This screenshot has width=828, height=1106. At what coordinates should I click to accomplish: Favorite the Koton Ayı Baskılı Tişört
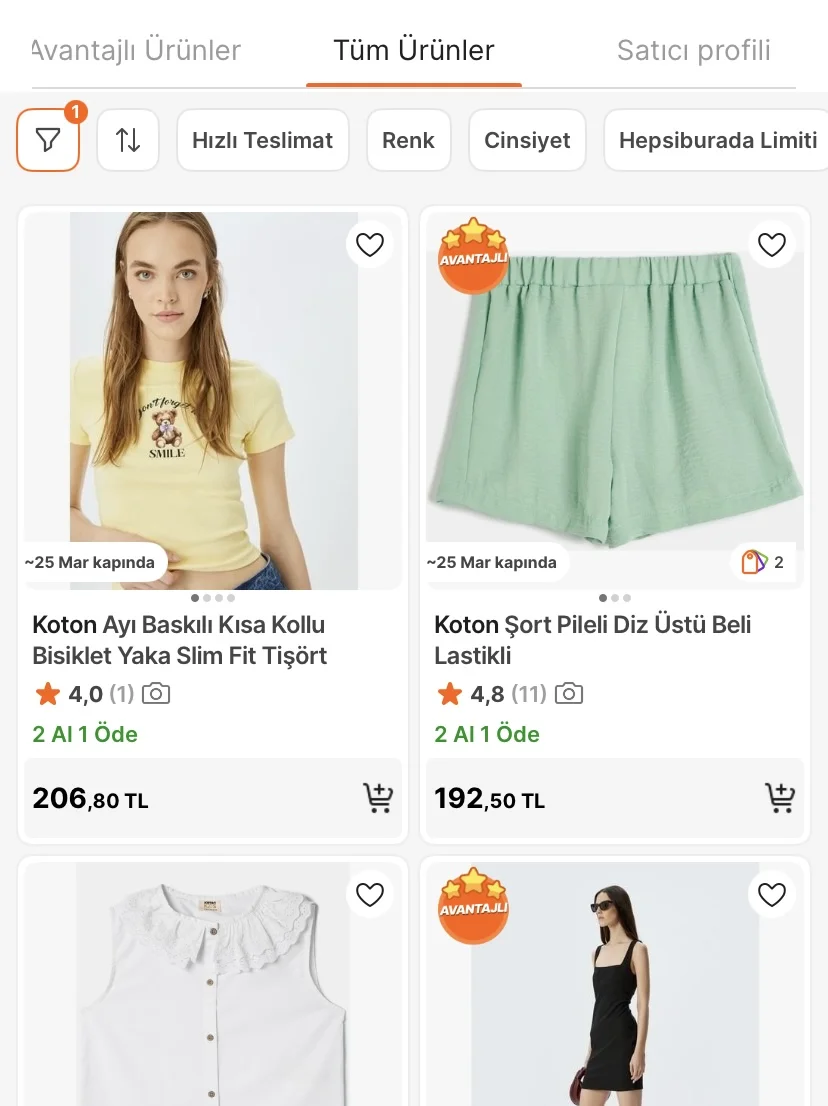coord(370,244)
